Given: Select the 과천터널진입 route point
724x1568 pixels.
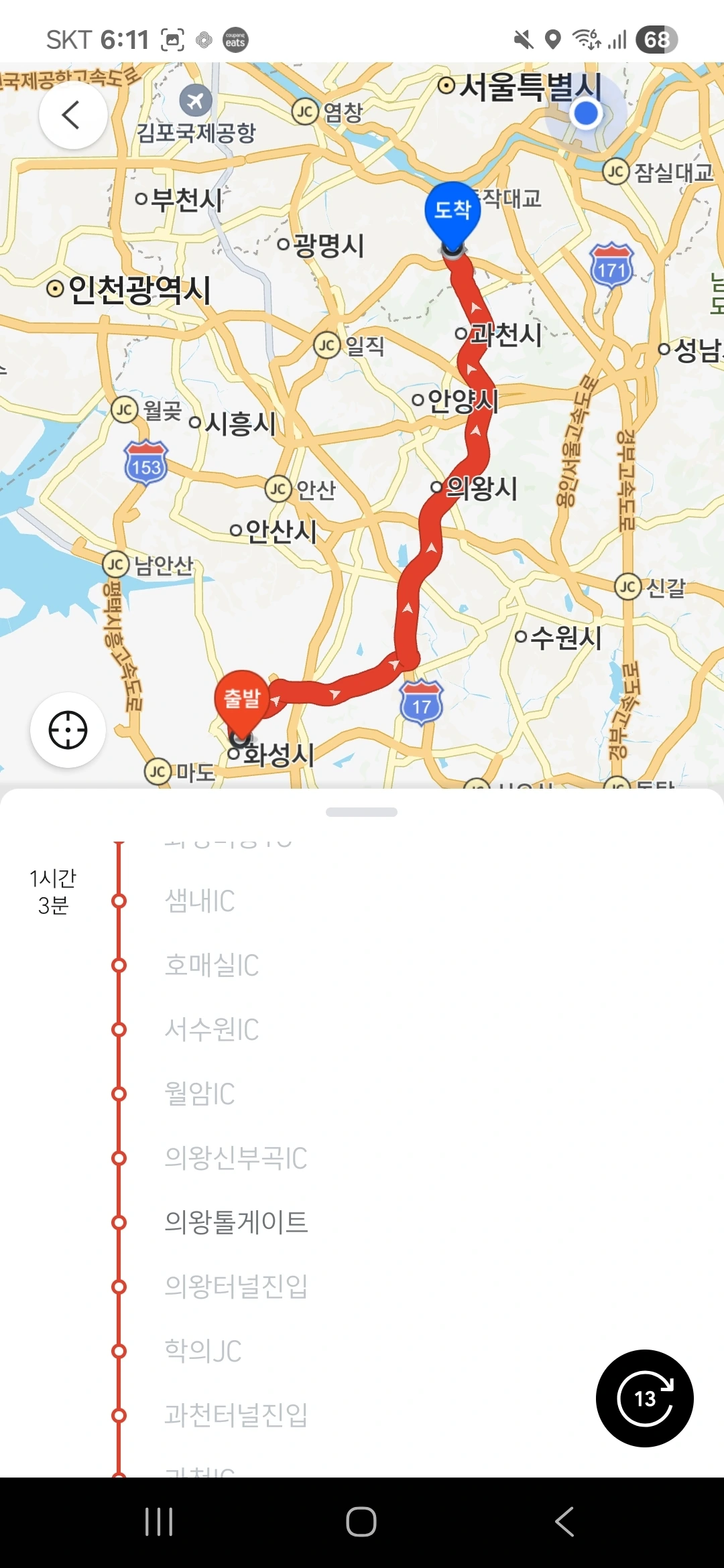Looking at the screenshot, I should [x=236, y=1416].
